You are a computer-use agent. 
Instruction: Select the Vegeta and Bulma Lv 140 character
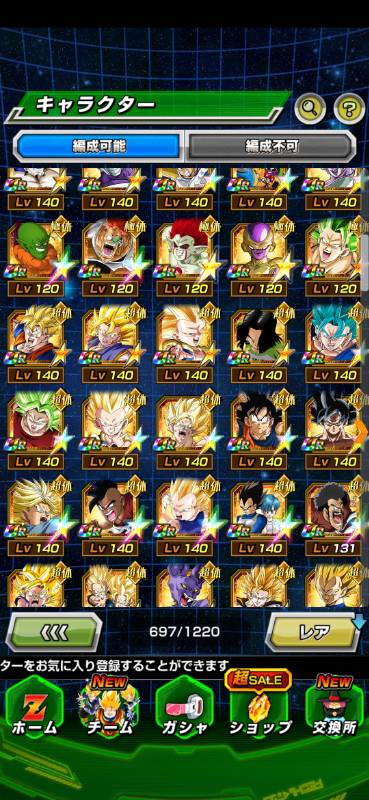pyautogui.click(x=260, y=518)
